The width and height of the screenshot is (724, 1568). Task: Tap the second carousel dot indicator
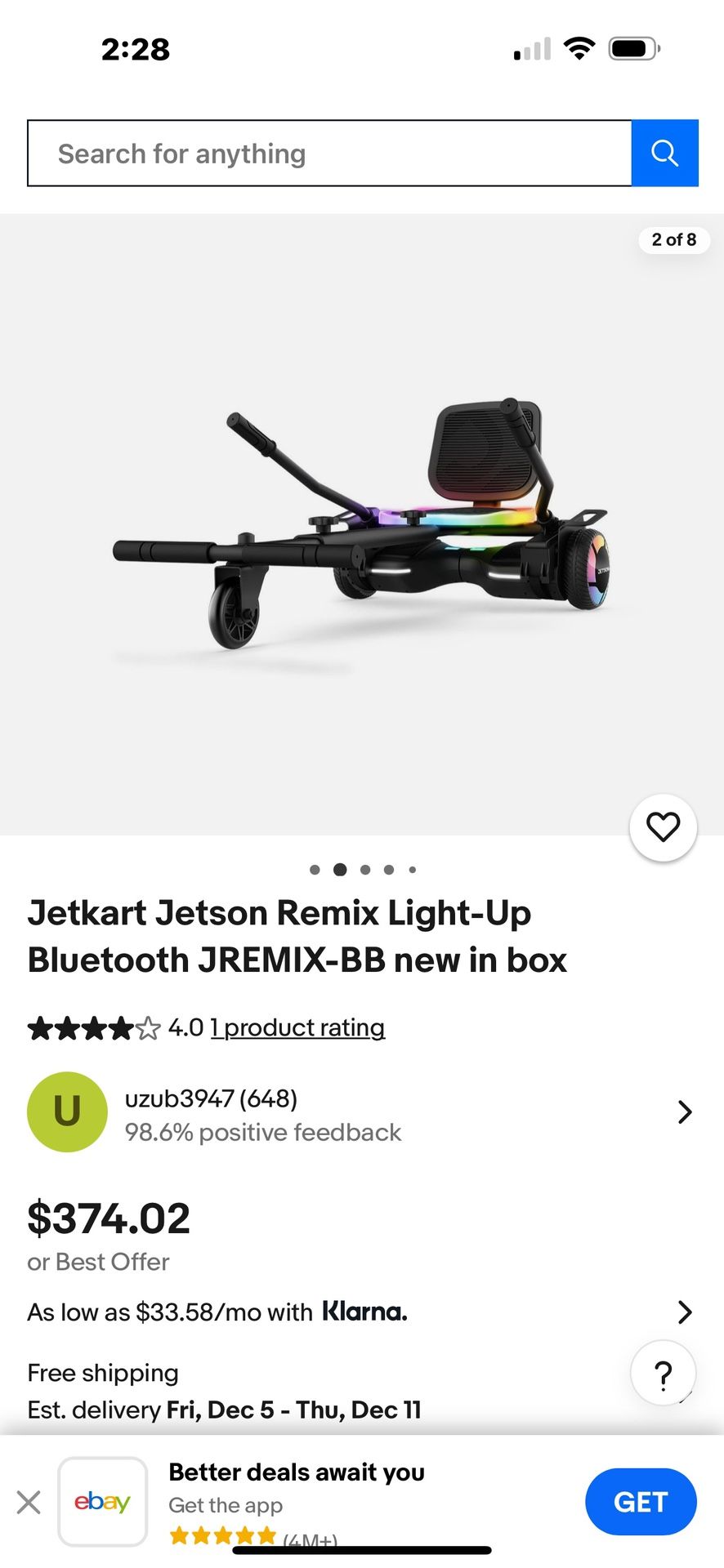pyautogui.click(x=339, y=870)
